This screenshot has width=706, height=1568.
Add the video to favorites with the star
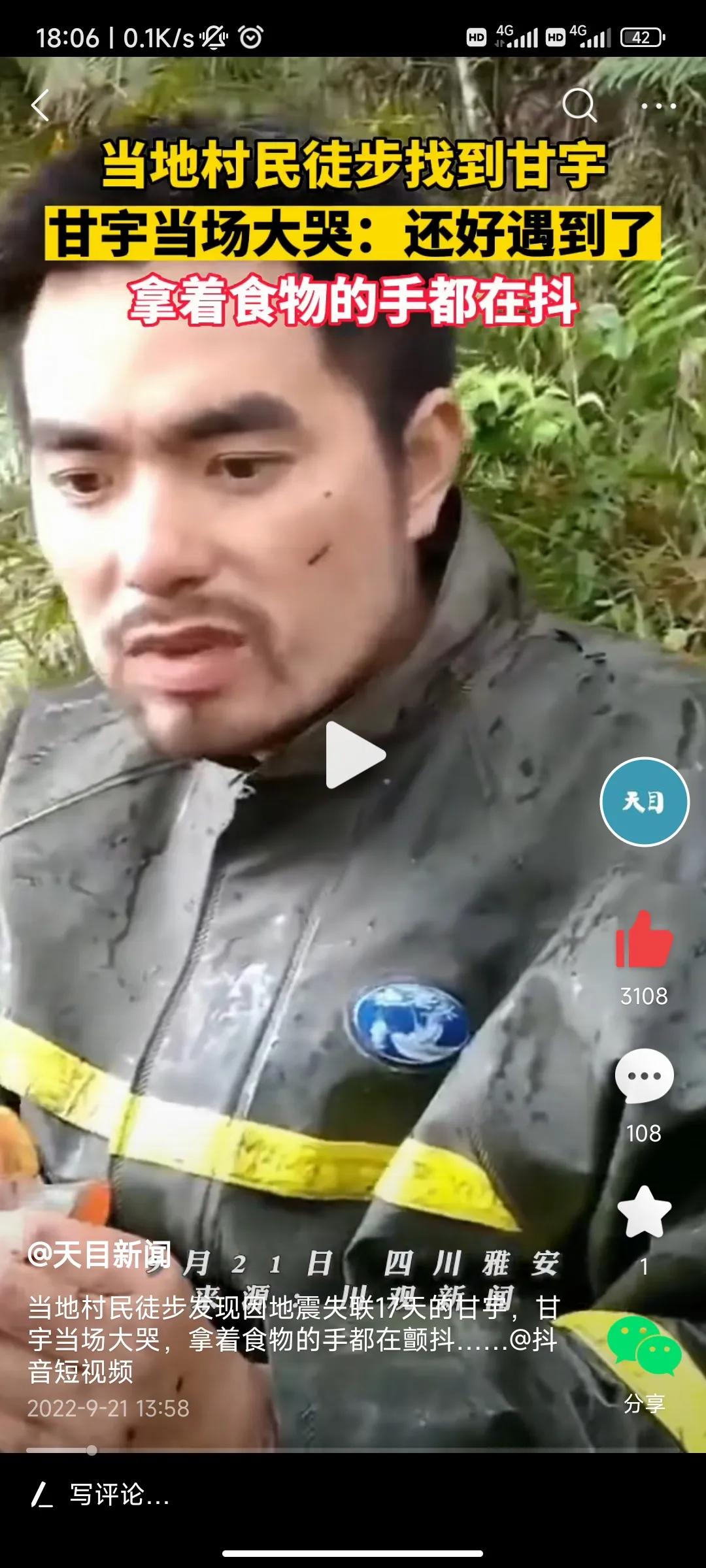coord(644,1212)
